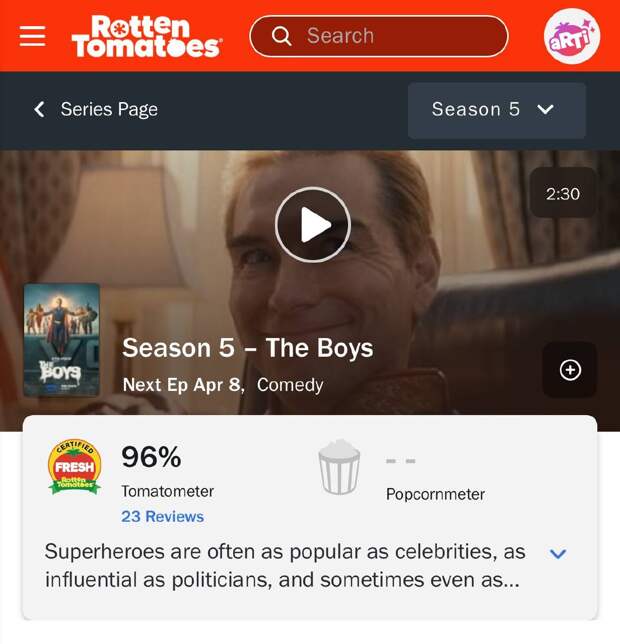The width and height of the screenshot is (620, 644).
Task: Open The Boys poster thumbnail
Action: pyautogui.click(x=62, y=340)
